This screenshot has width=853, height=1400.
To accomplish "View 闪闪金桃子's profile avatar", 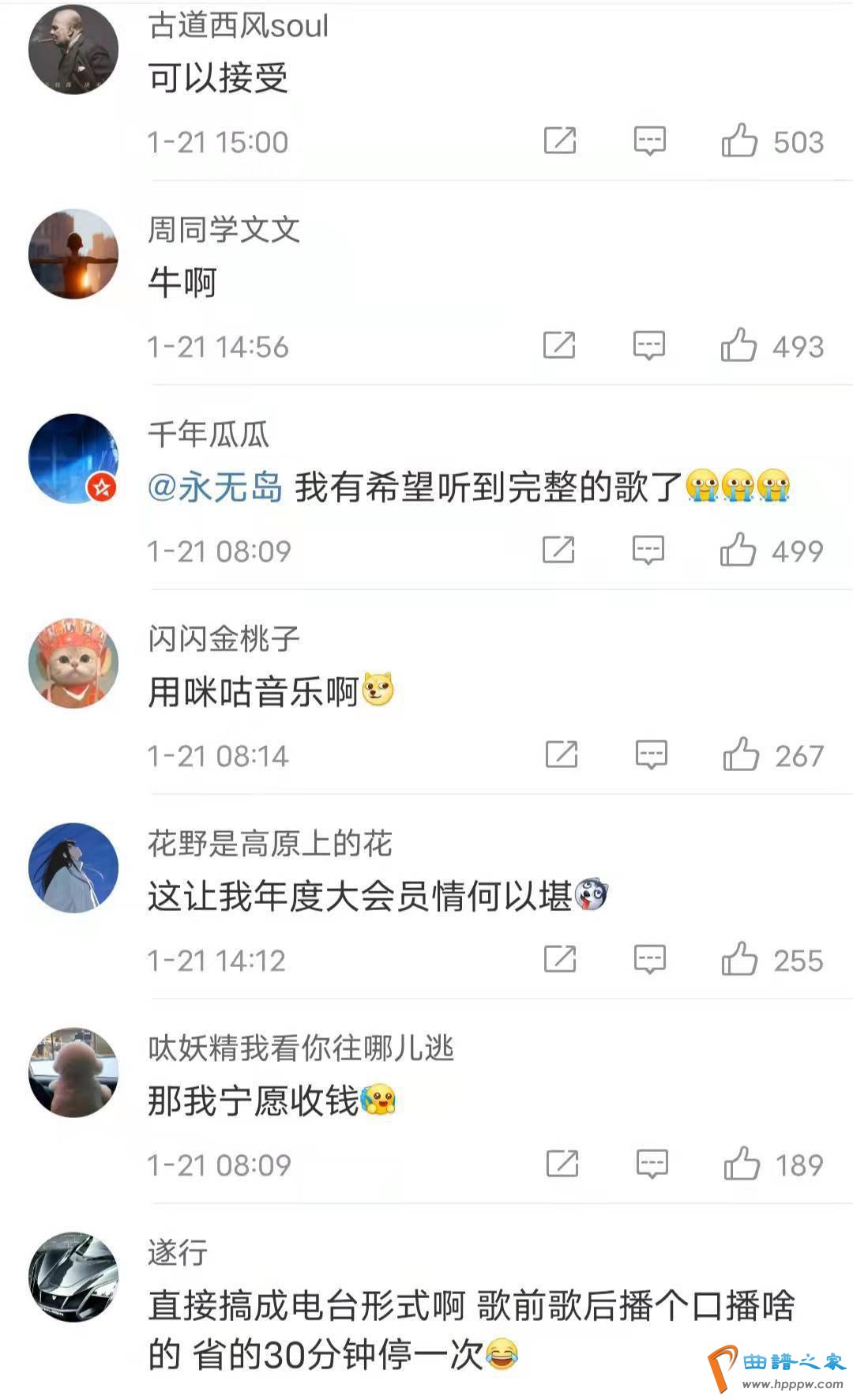I will 73,664.
